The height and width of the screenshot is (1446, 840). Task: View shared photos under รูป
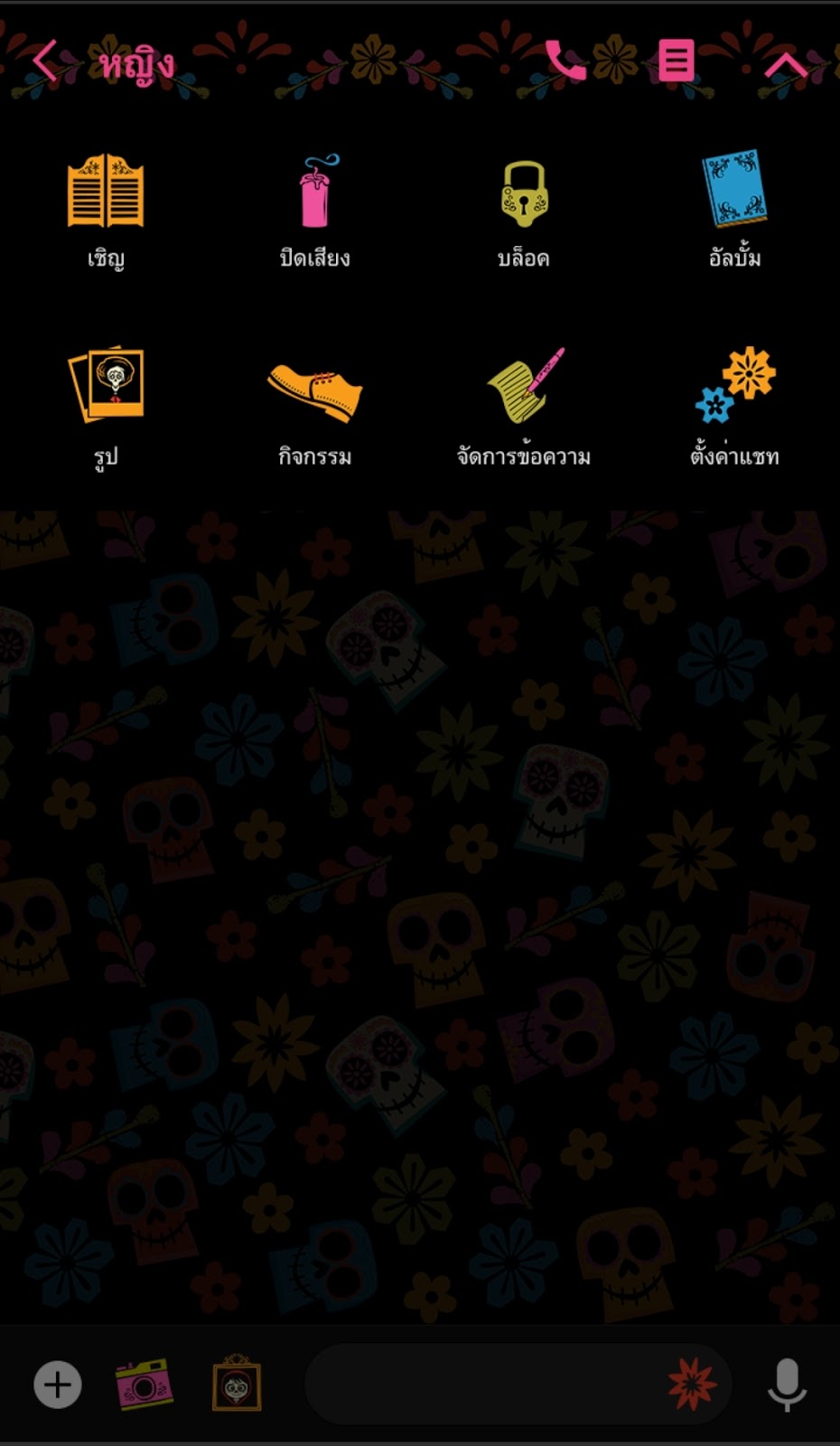coord(106,405)
